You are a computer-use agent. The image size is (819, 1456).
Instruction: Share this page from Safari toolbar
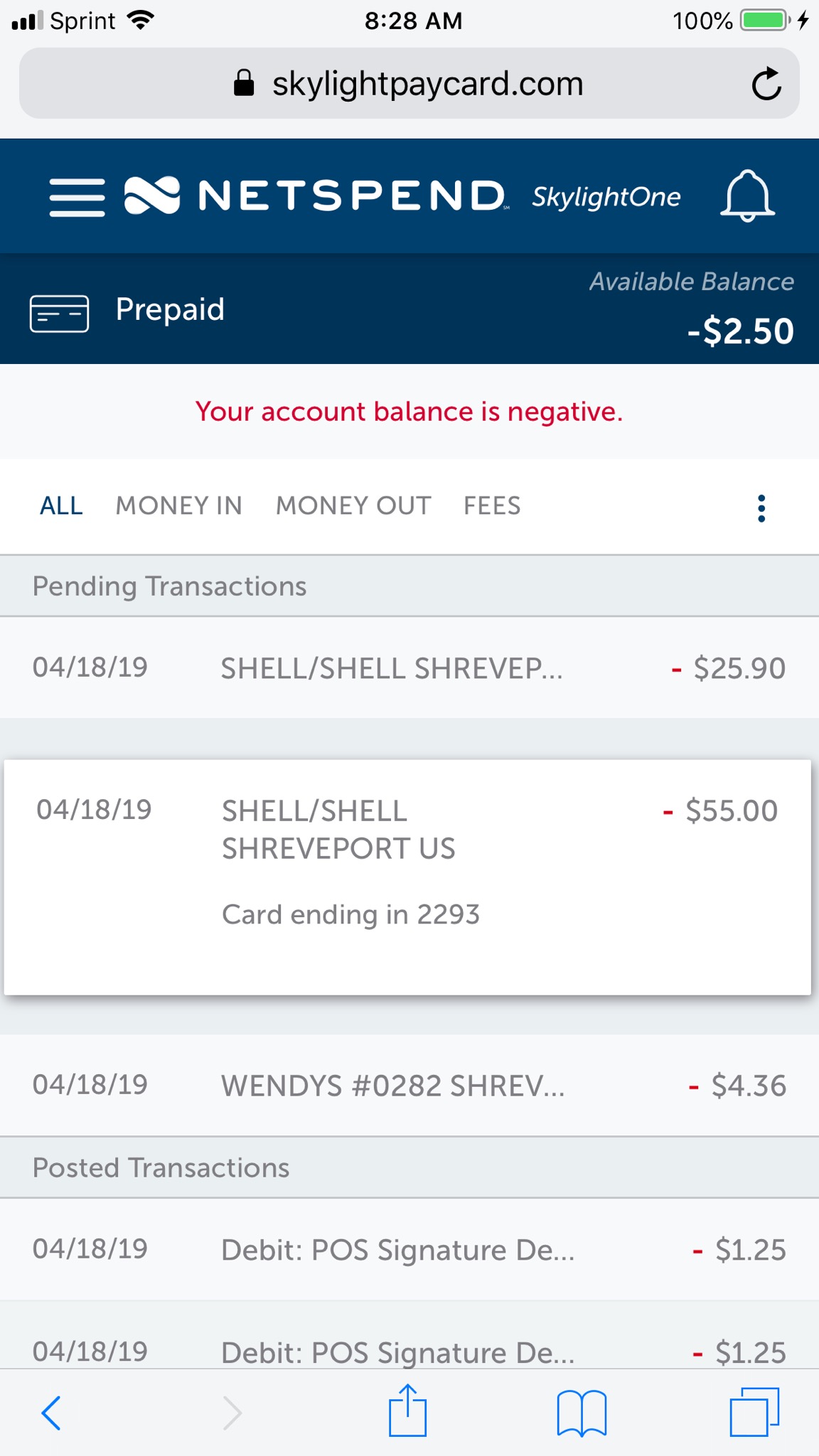[x=407, y=1410]
